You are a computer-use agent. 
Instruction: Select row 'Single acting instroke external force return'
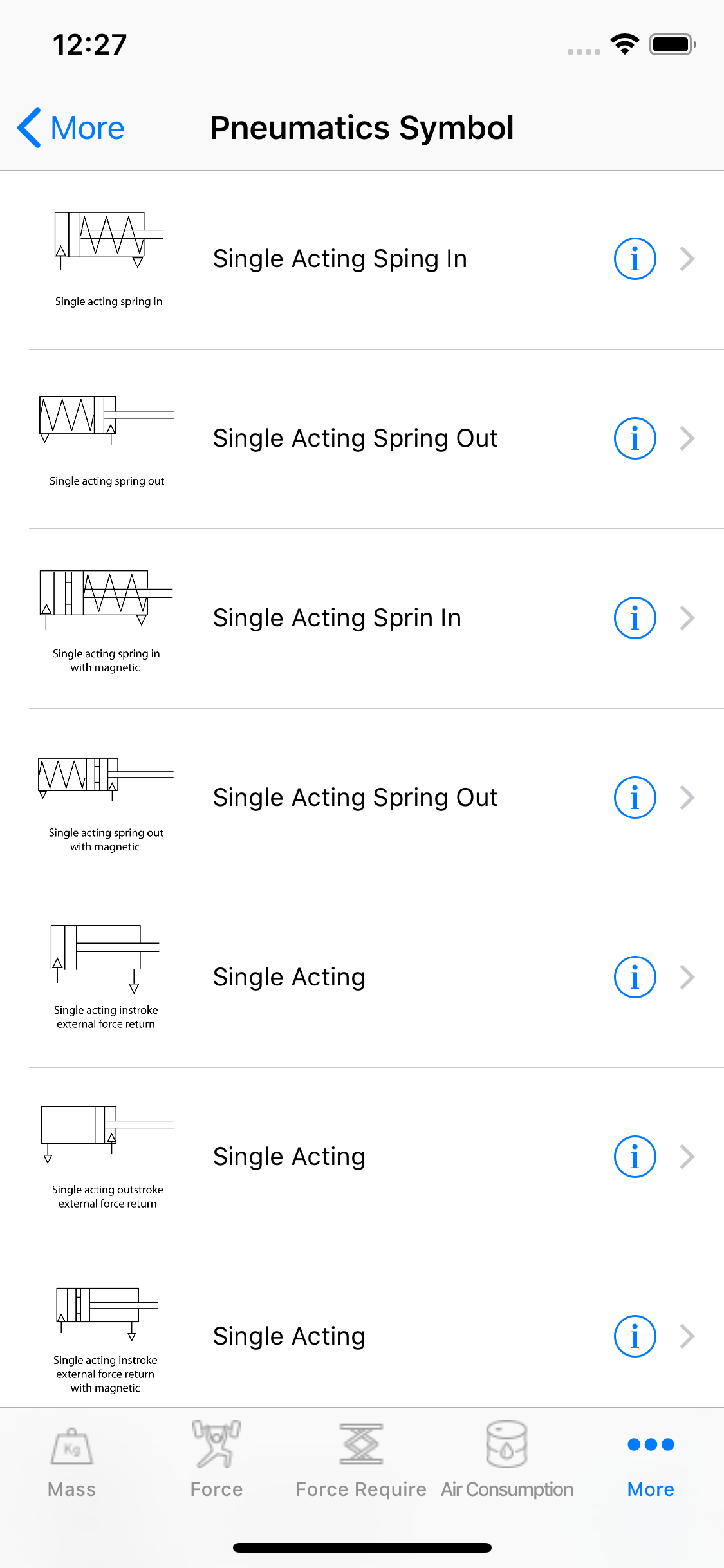pyautogui.click(x=289, y=978)
